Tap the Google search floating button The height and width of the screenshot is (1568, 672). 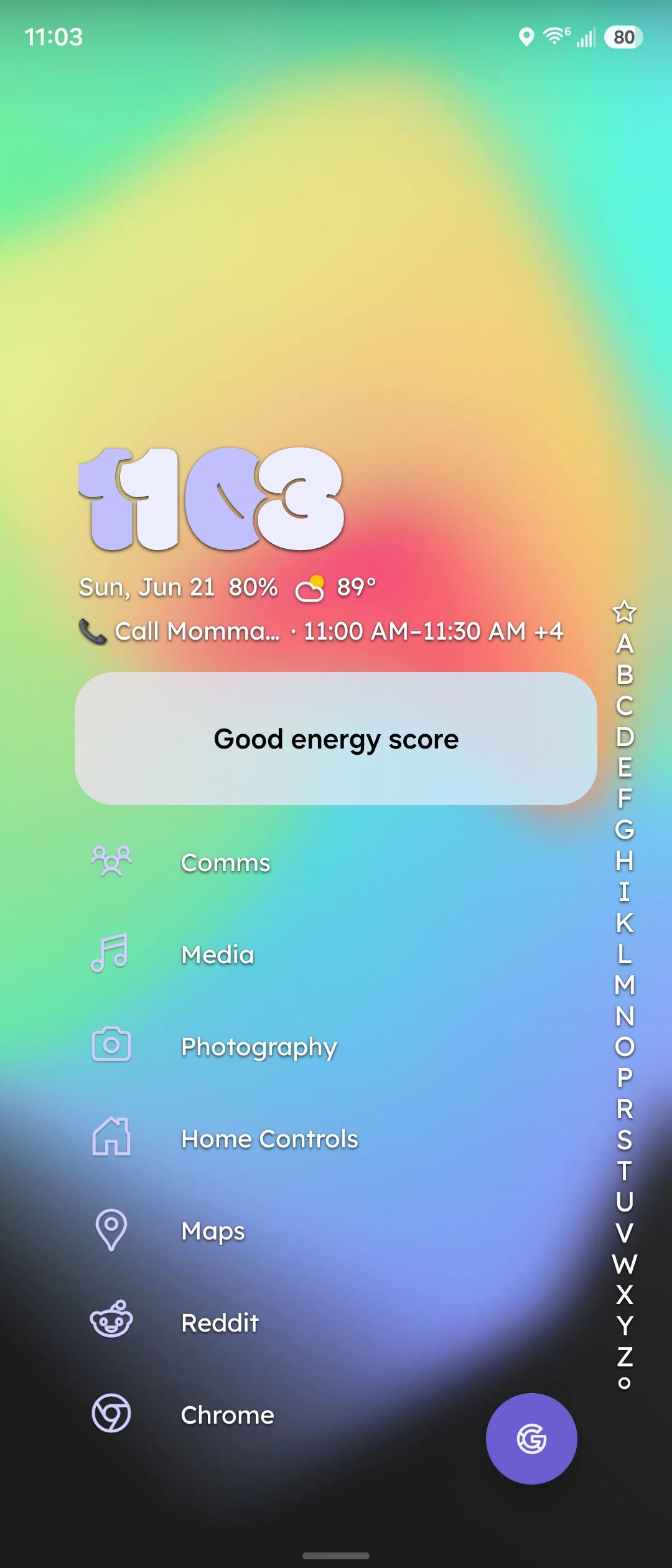[531, 1439]
